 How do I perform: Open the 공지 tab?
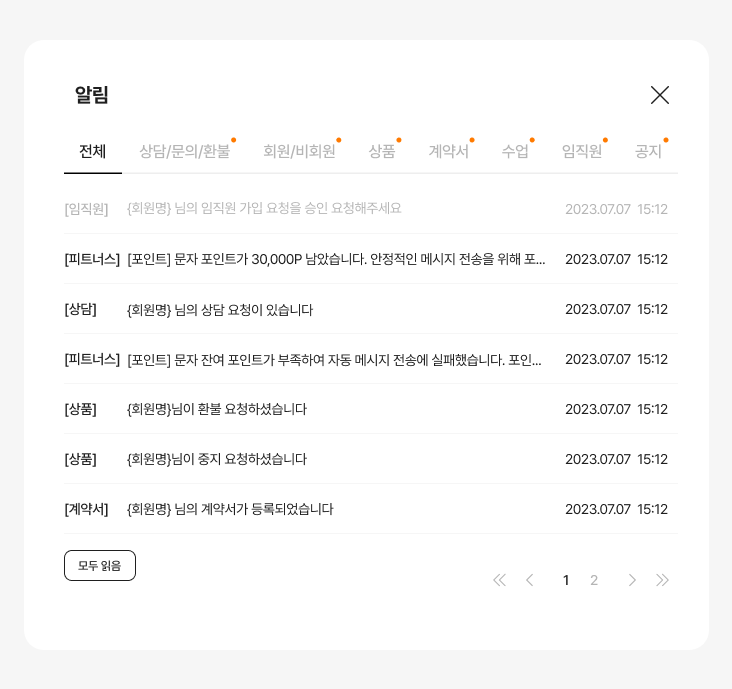[x=648, y=151]
